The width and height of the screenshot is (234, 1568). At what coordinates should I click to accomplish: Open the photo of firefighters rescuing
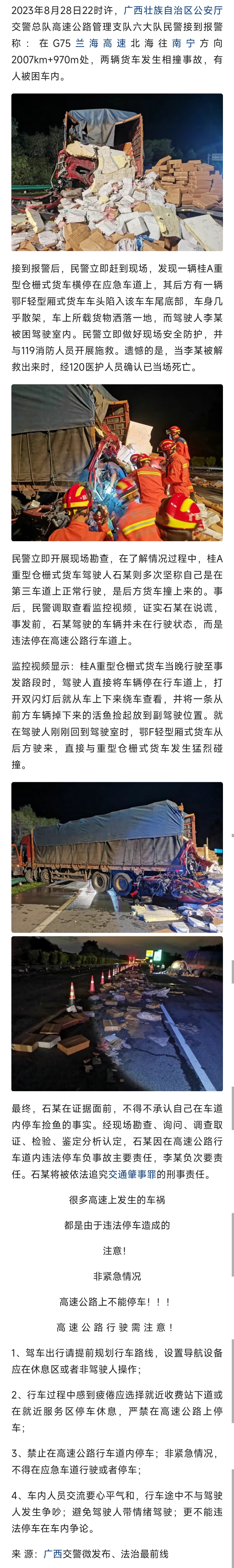[117, 462]
